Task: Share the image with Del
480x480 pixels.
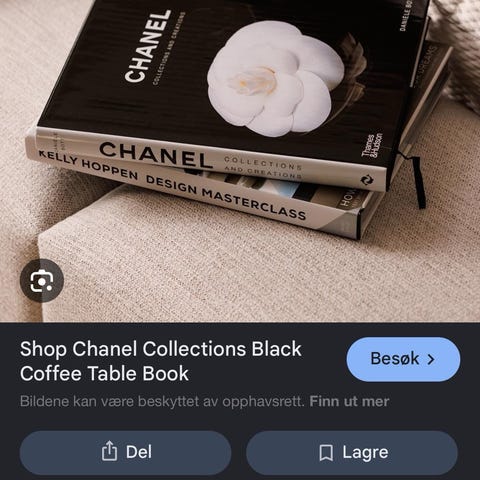Action: tap(125, 453)
